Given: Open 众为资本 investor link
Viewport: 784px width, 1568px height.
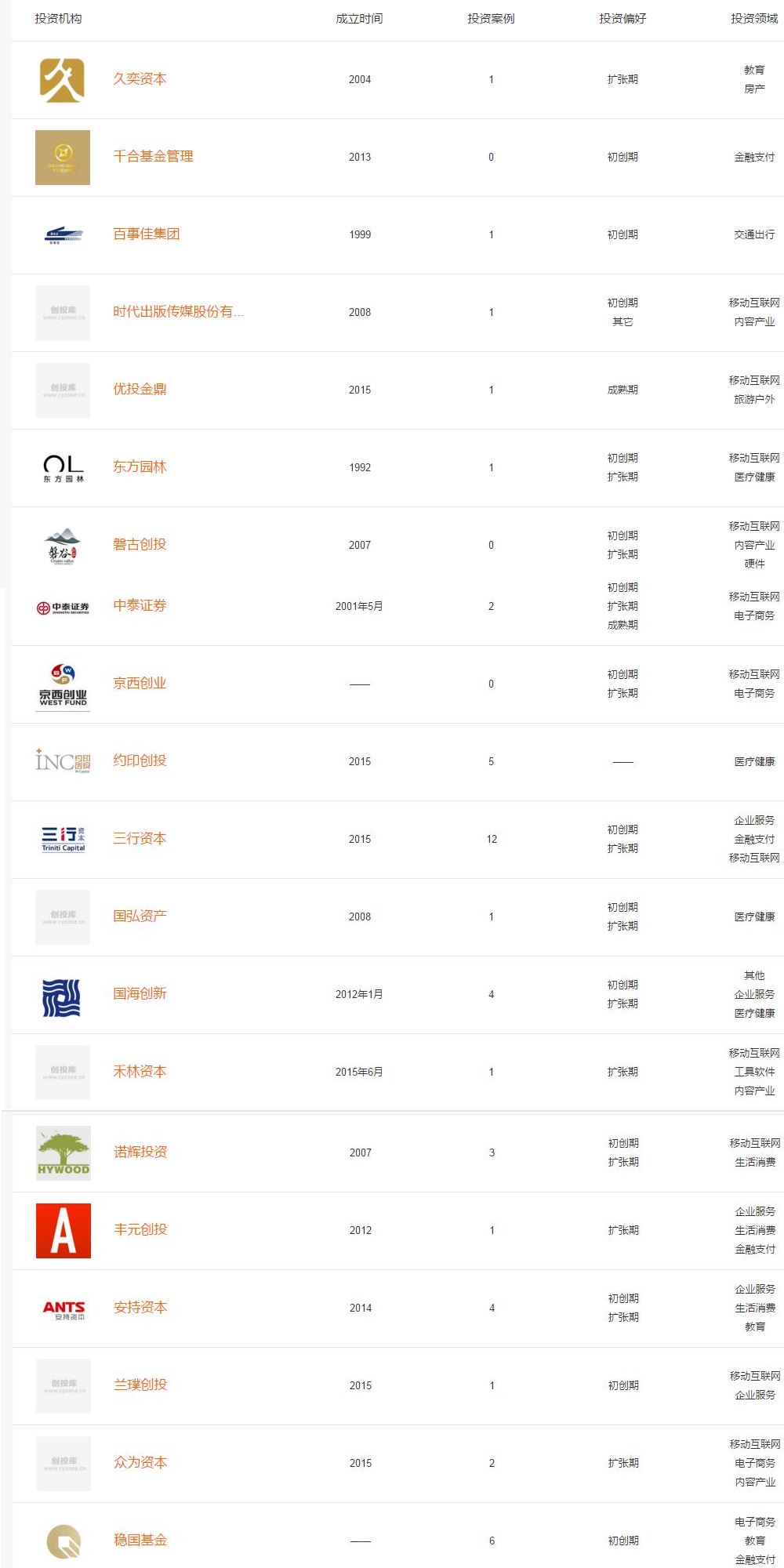Looking at the screenshot, I should point(140,1463).
